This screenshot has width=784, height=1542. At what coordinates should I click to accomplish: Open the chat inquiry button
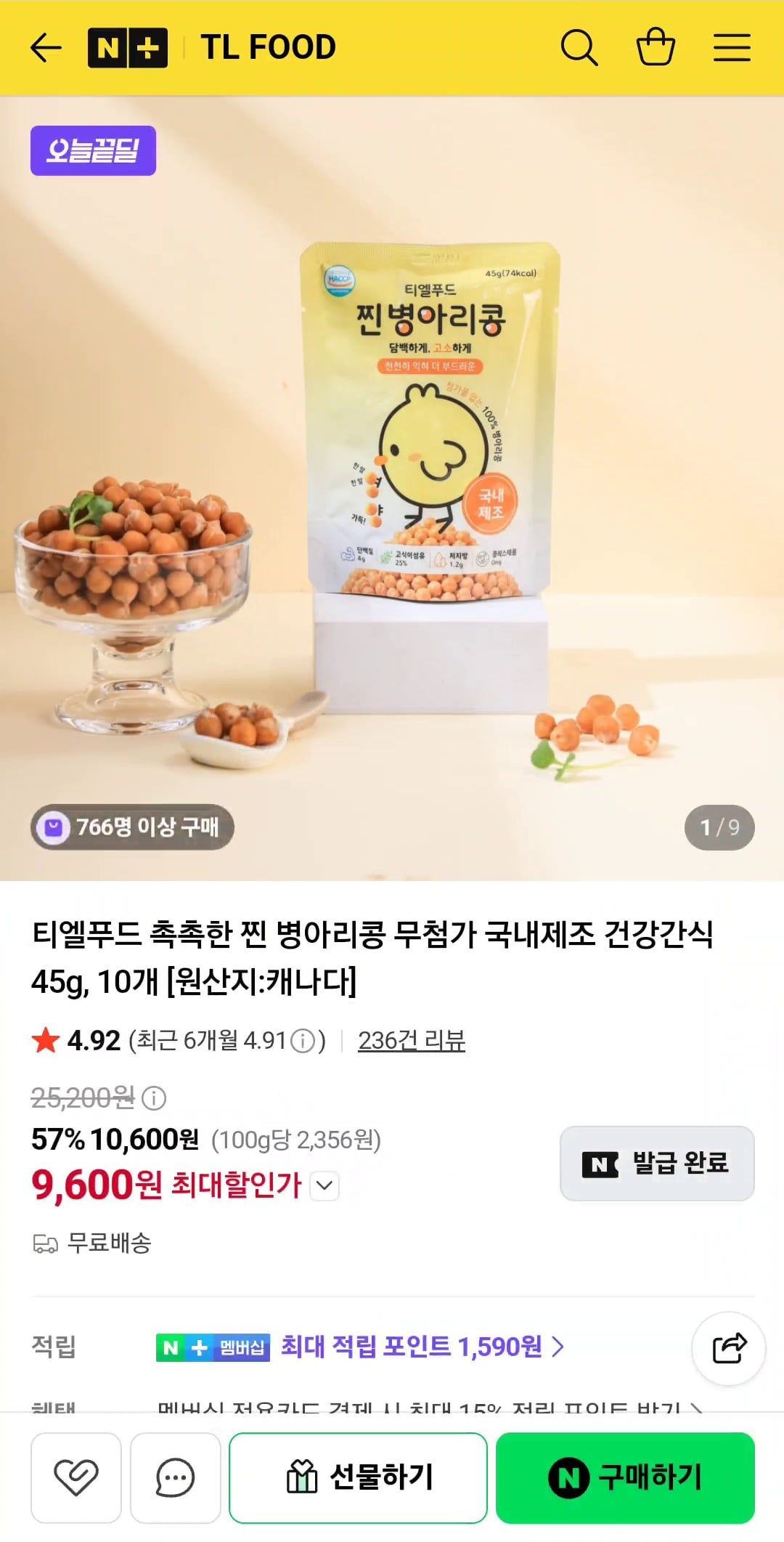(175, 1477)
